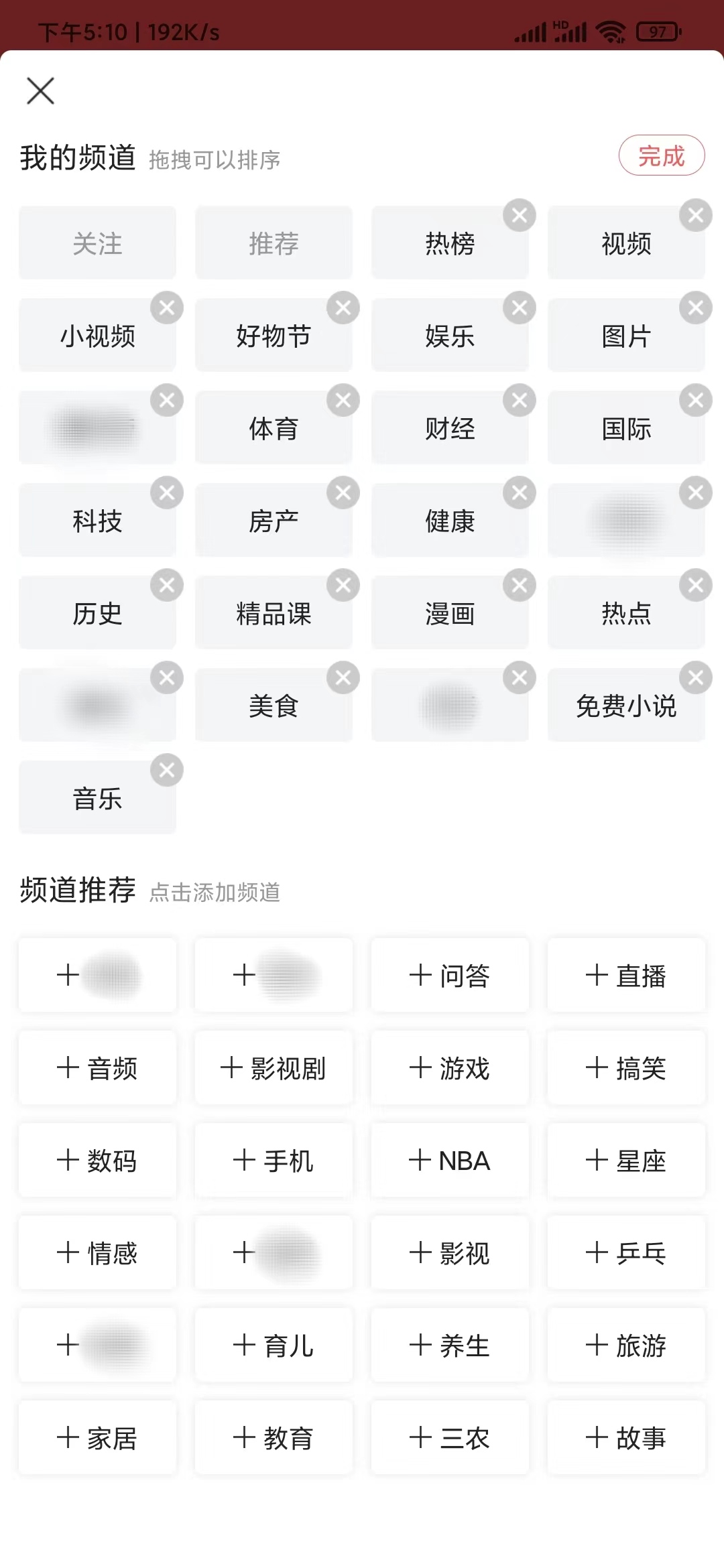Remove the 科技 channel
Viewport: 724px width, 1568px height.
(167, 492)
